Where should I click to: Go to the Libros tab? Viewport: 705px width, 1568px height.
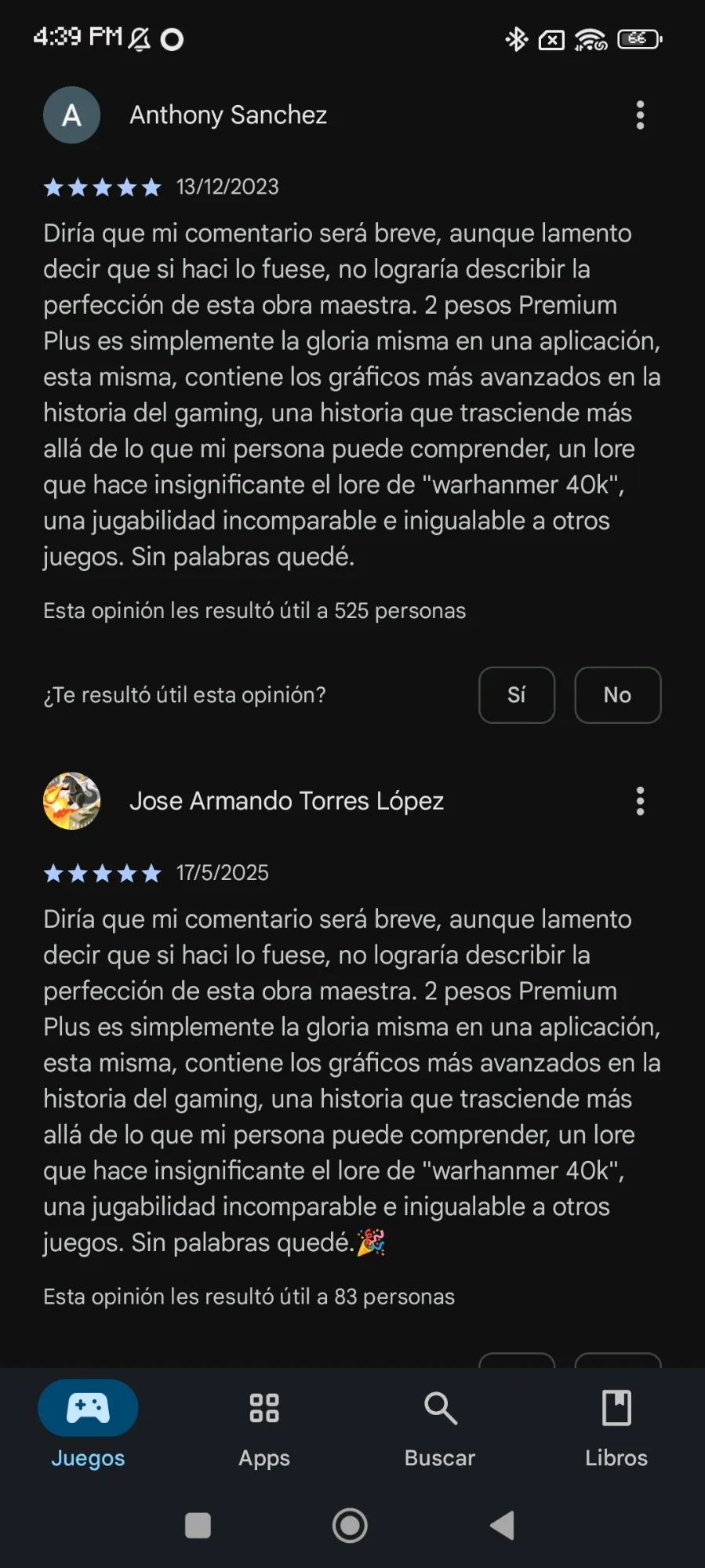tap(616, 1424)
